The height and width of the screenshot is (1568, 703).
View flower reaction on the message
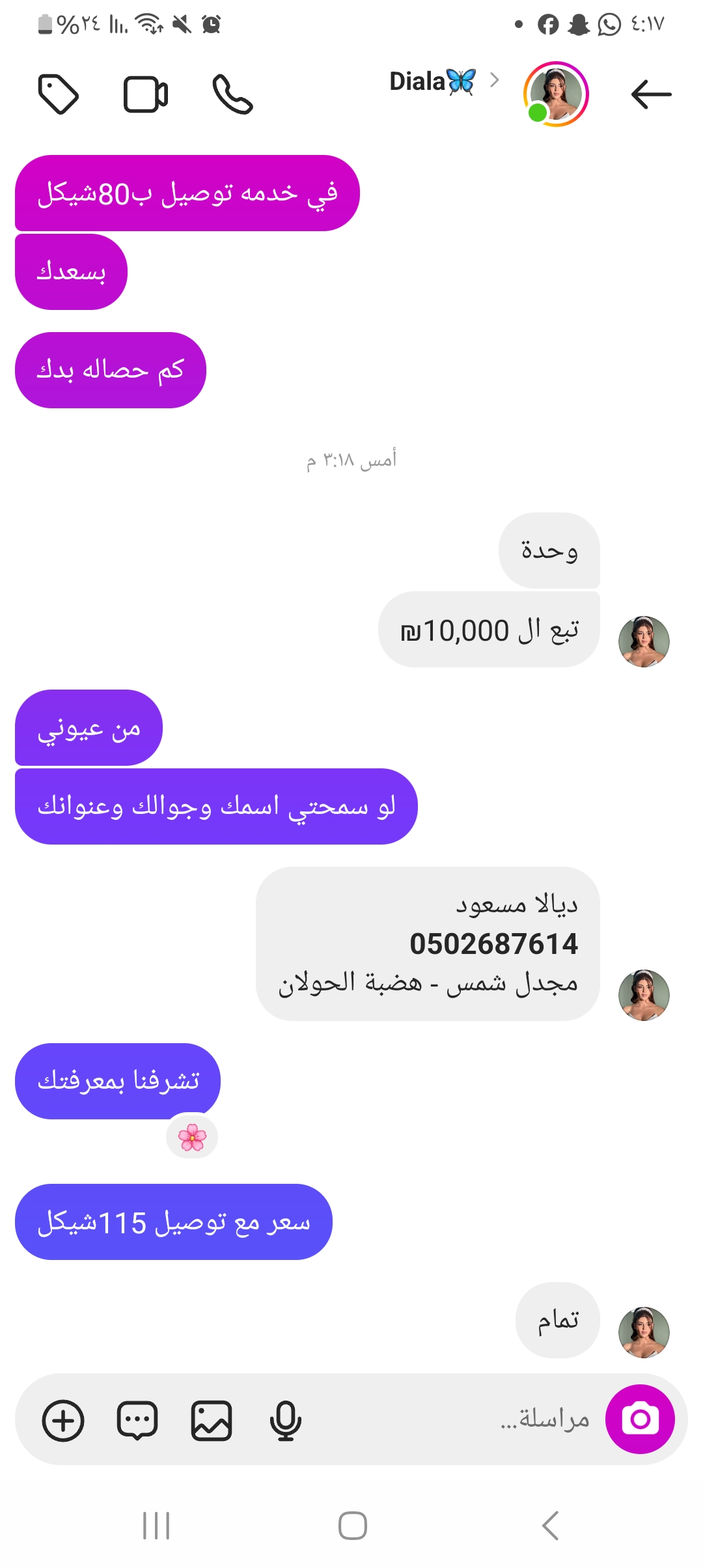[192, 1138]
